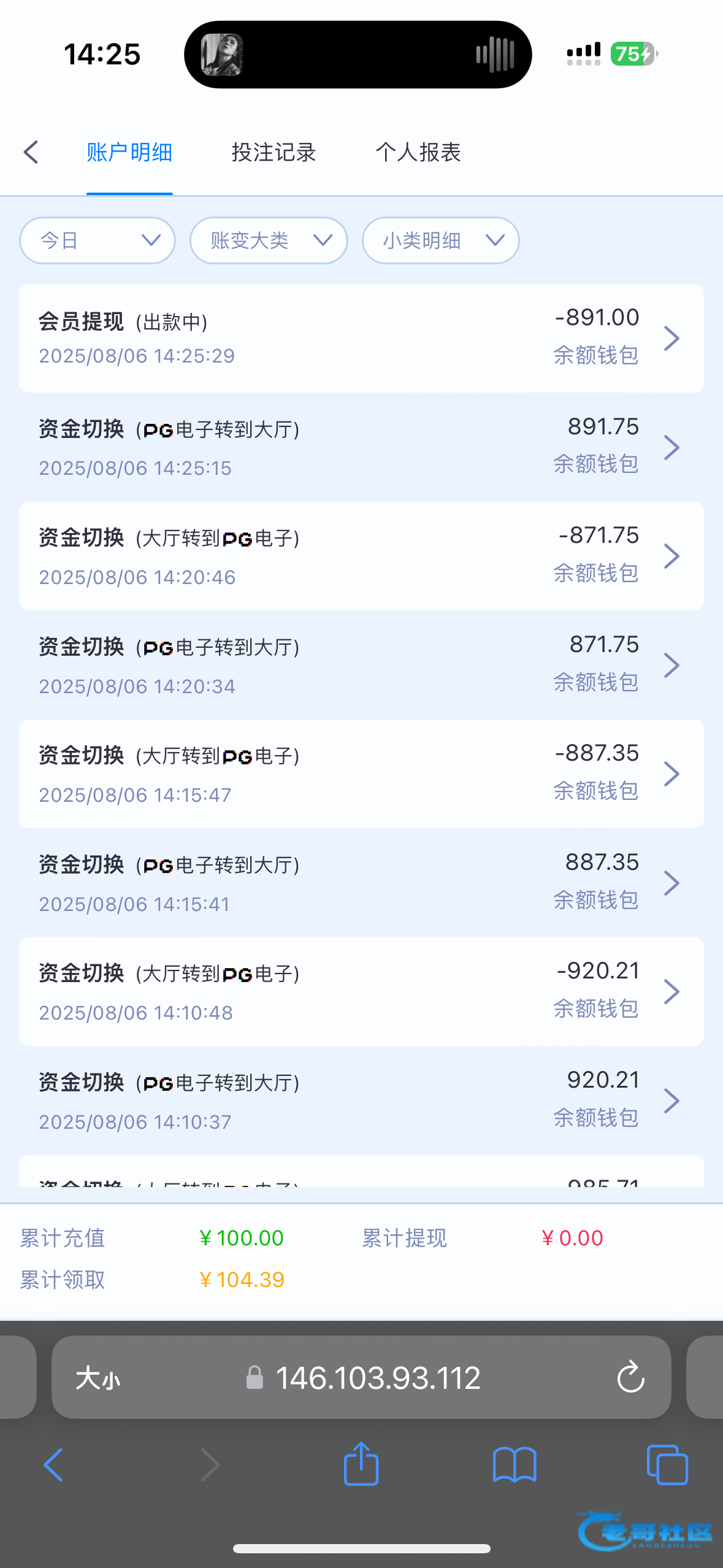The width and height of the screenshot is (723, 1568).
Task: Open the 今日 date dropdown
Action: click(x=98, y=240)
